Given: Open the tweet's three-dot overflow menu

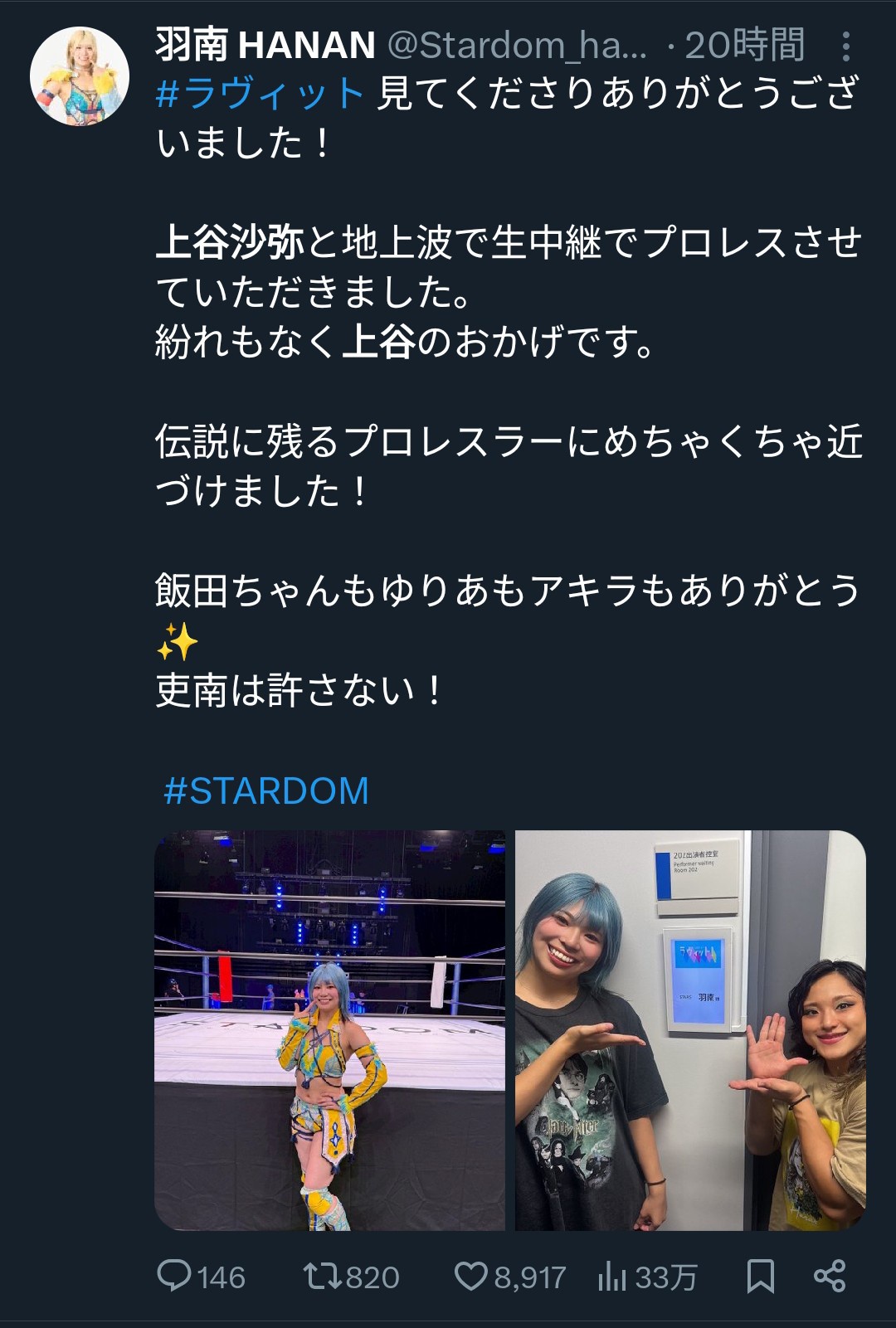Looking at the screenshot, I should pyautogui.click(x=845, y=46).
